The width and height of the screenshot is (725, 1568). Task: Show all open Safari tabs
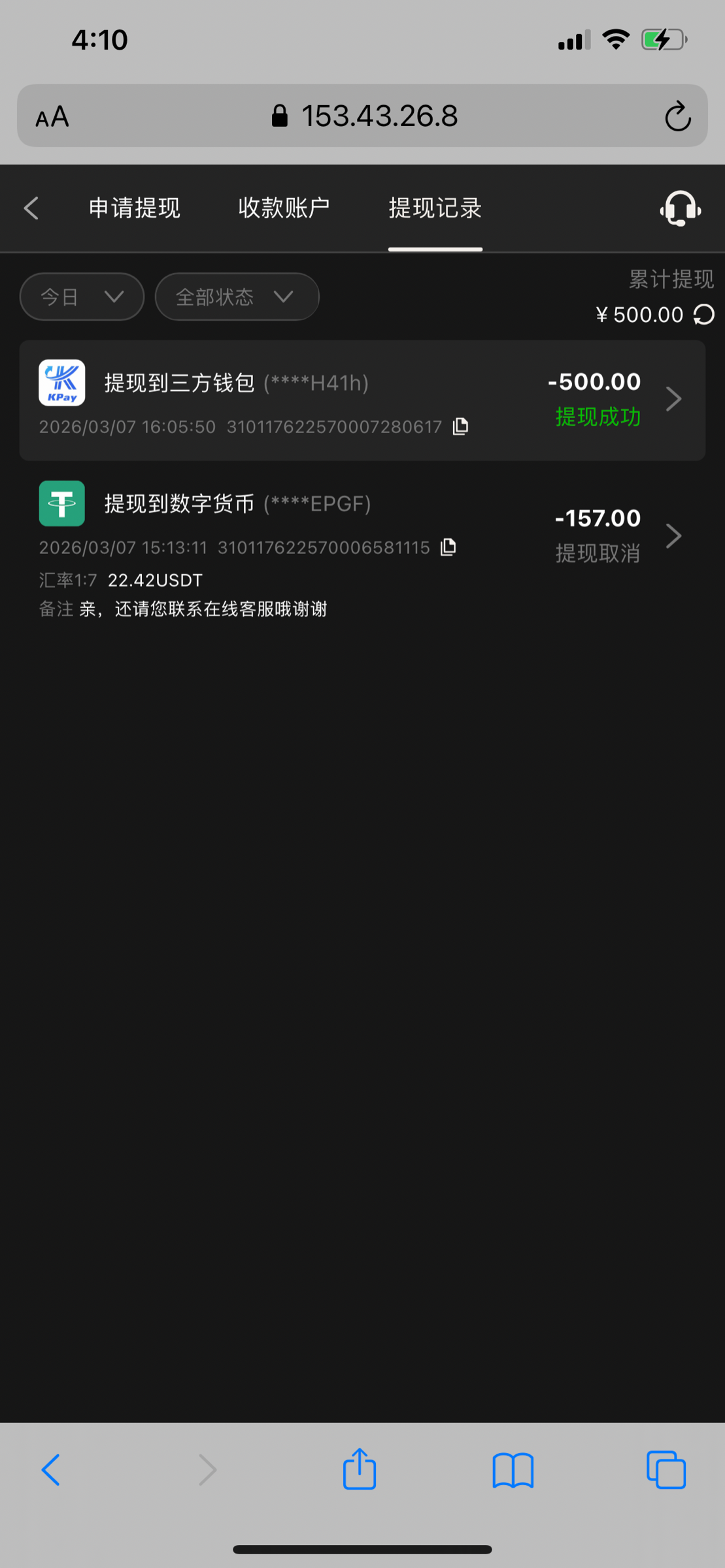click(666, 1470)
